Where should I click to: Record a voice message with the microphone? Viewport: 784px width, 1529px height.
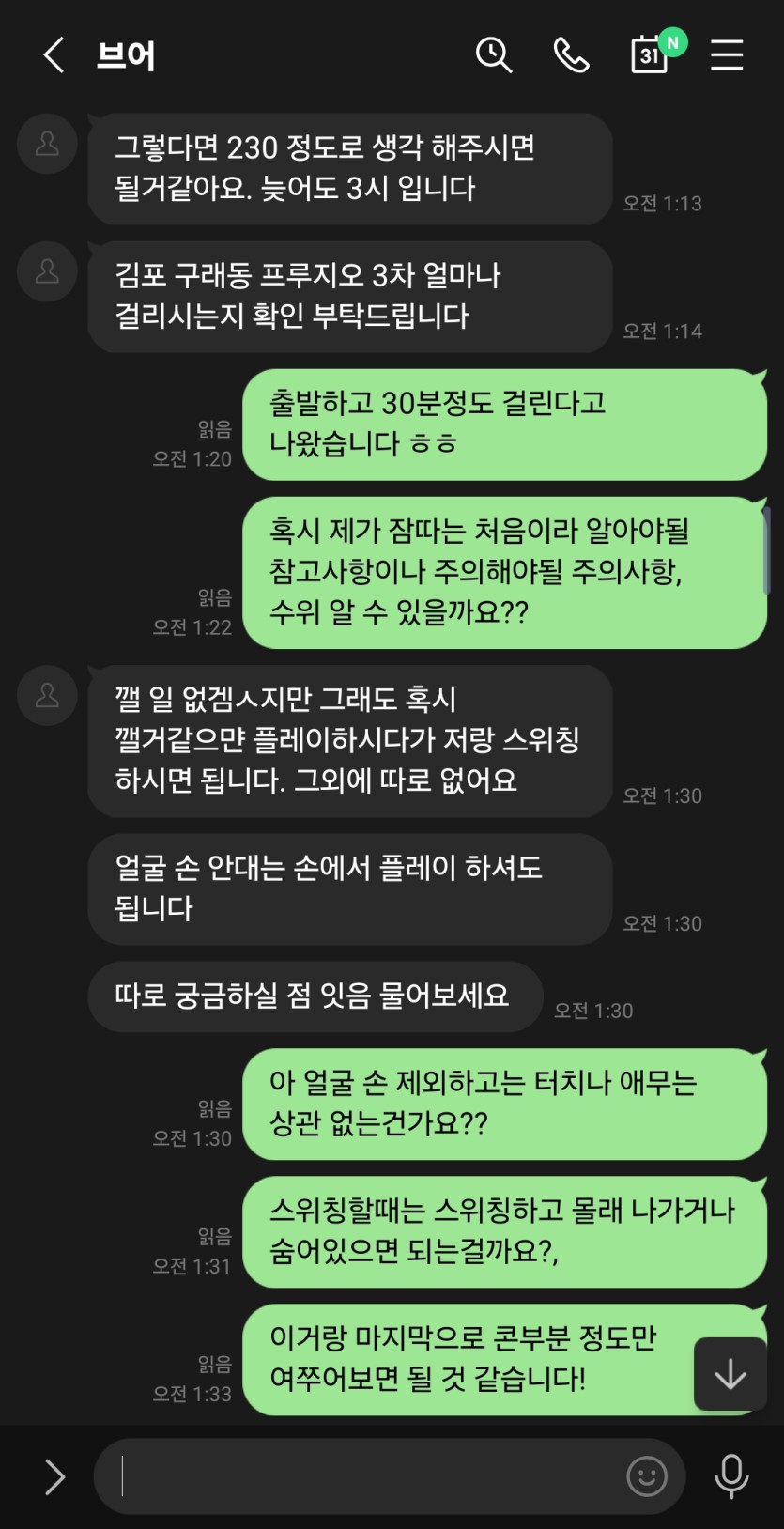coord(731,1476)
